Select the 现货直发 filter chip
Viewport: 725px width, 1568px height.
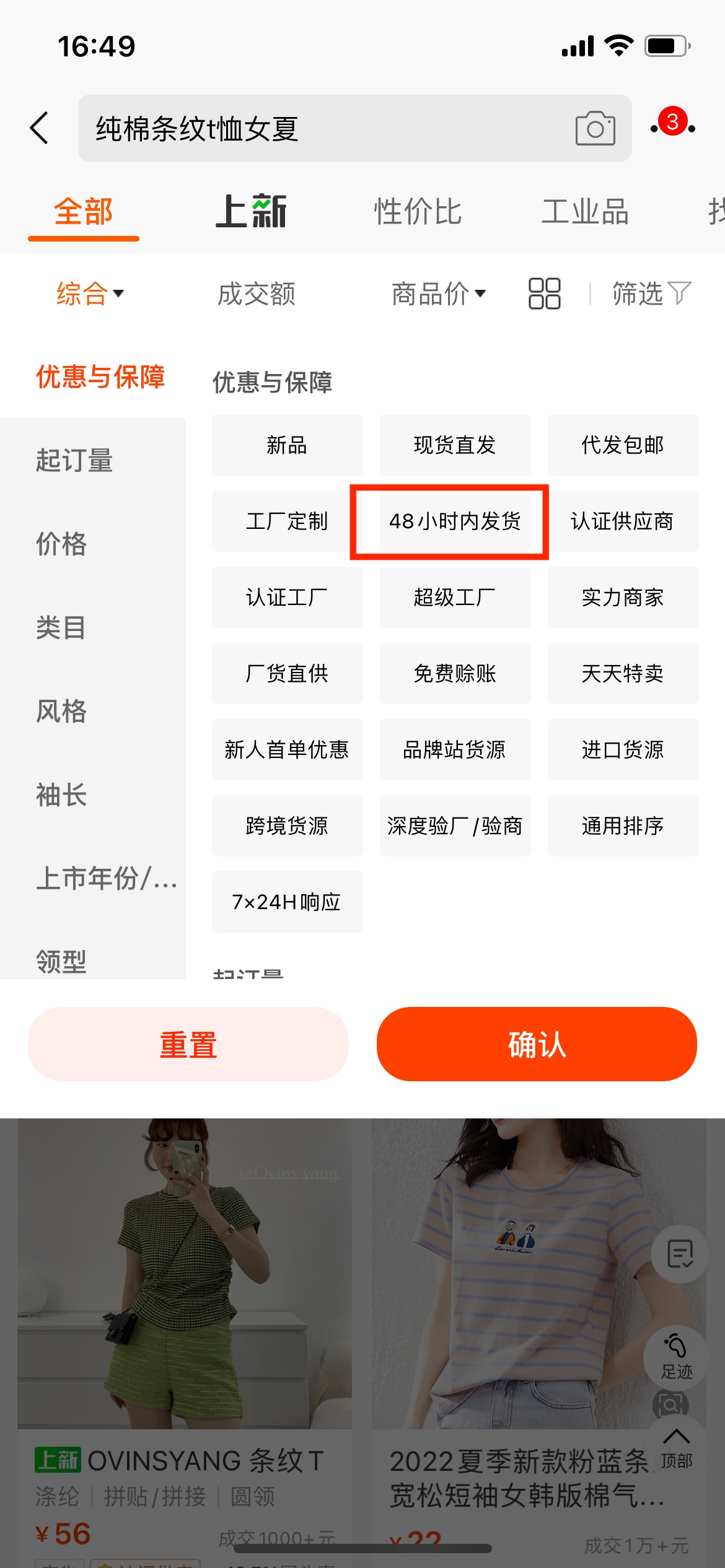[455, 445]
